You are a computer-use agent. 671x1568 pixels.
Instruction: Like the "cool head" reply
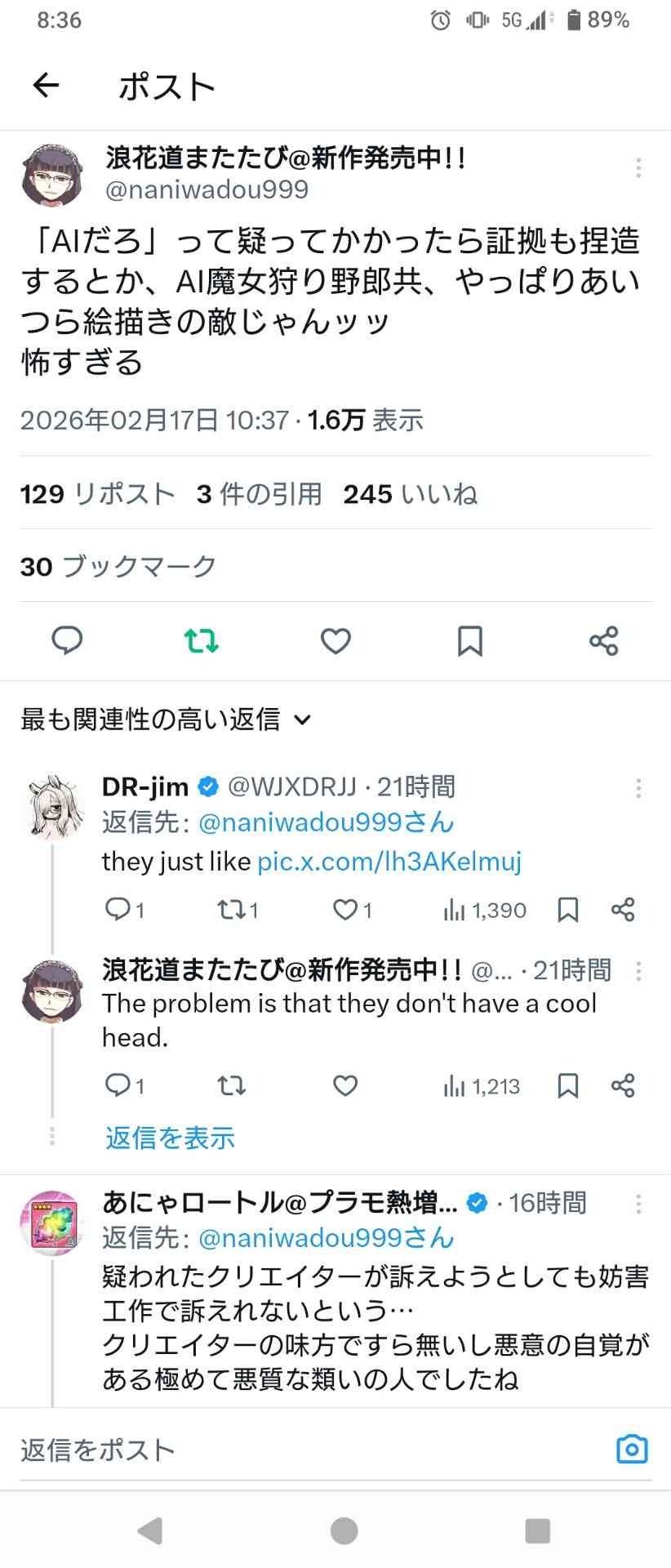pyautogui.click(x=346, y=1085)
